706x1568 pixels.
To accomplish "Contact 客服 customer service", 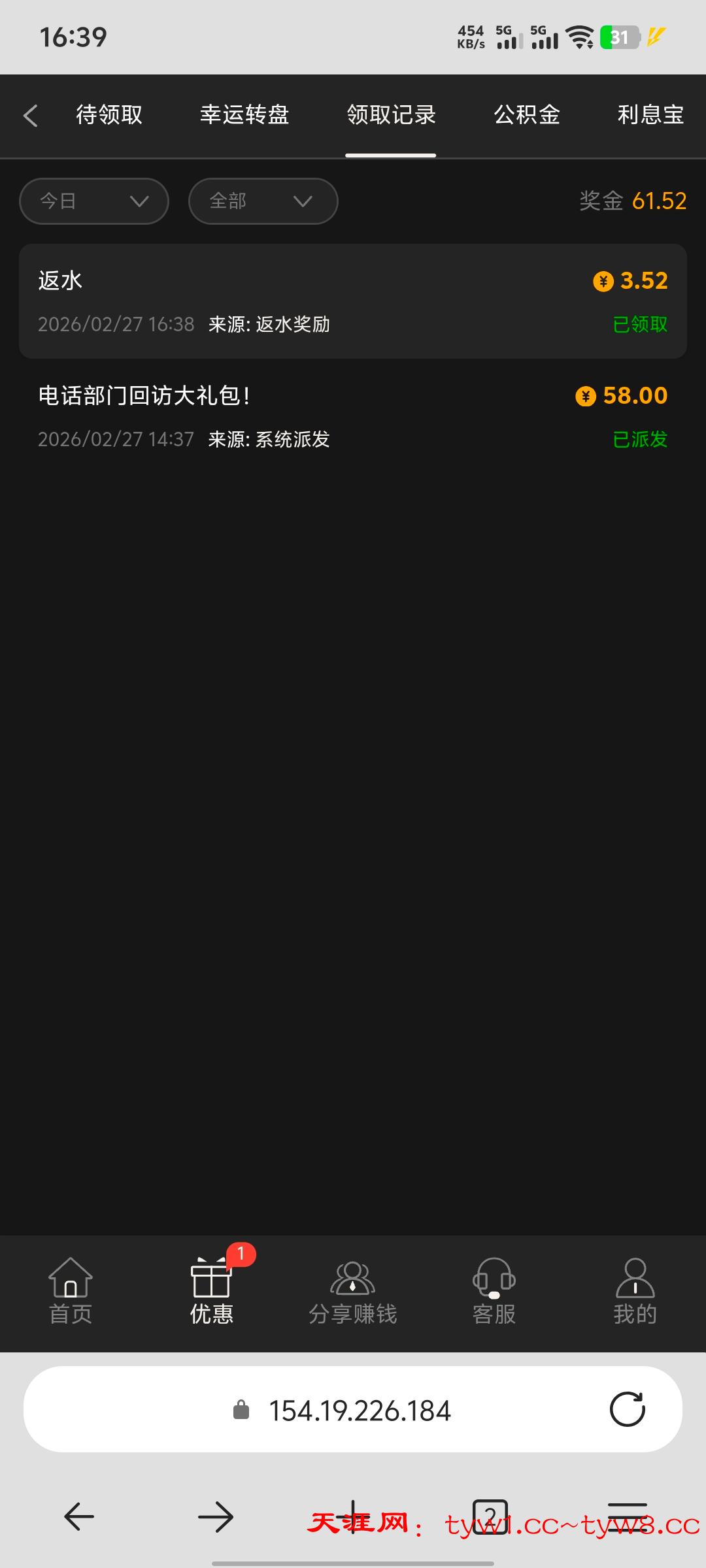I will tap(494, 1292).
